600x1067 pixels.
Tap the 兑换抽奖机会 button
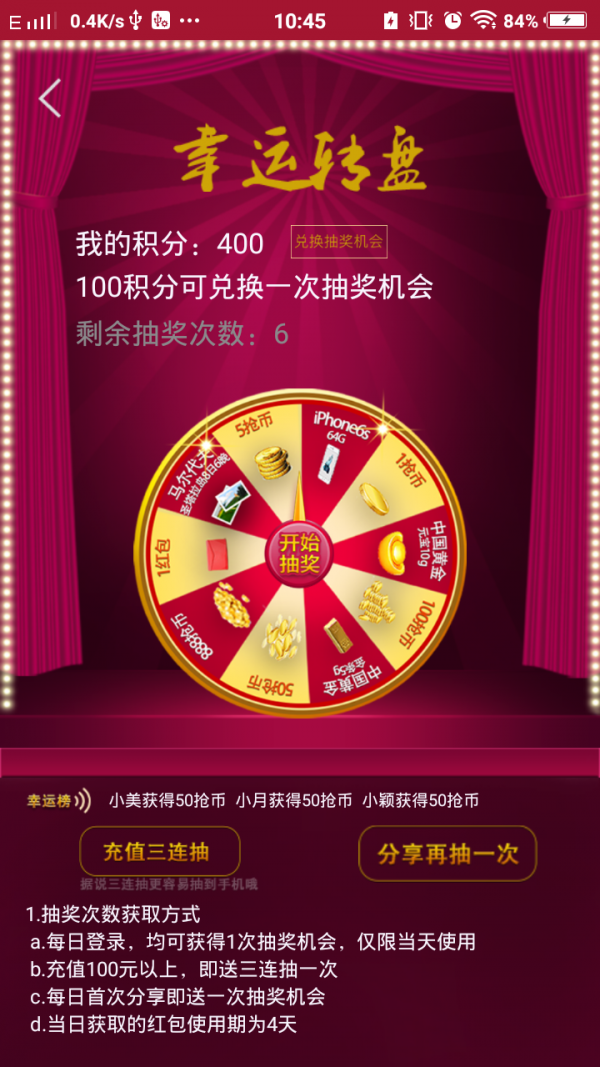(338, 241)
